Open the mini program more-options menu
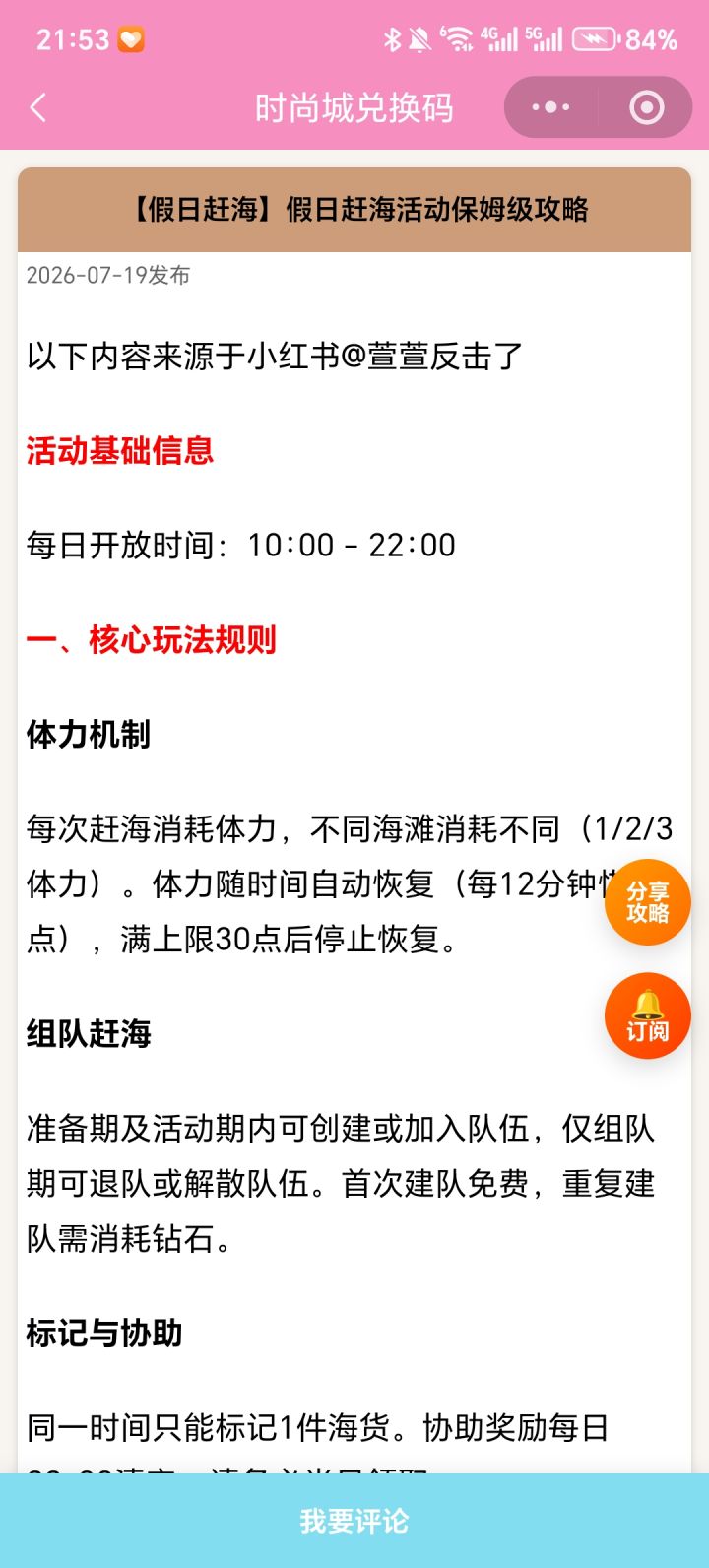The height and width of the screenshot is (1568, 709). click(x=550, y=107)
